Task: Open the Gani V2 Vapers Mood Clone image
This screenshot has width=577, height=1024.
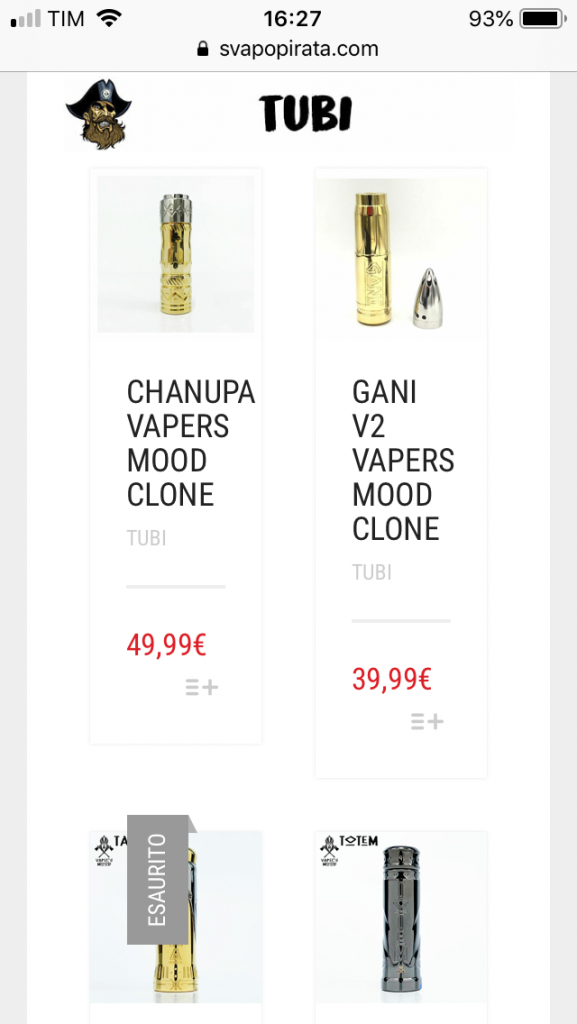Action: coord(401,254)
